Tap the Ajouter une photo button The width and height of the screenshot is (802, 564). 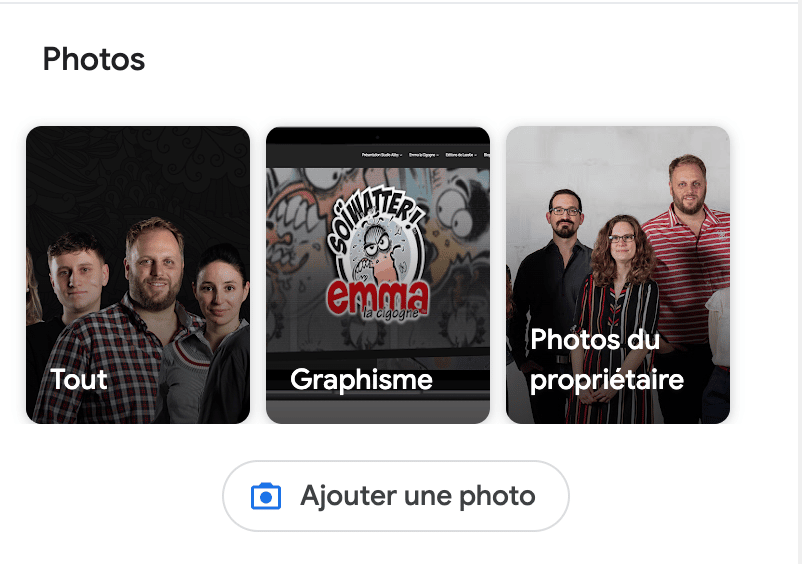click(x=396, y=496)
